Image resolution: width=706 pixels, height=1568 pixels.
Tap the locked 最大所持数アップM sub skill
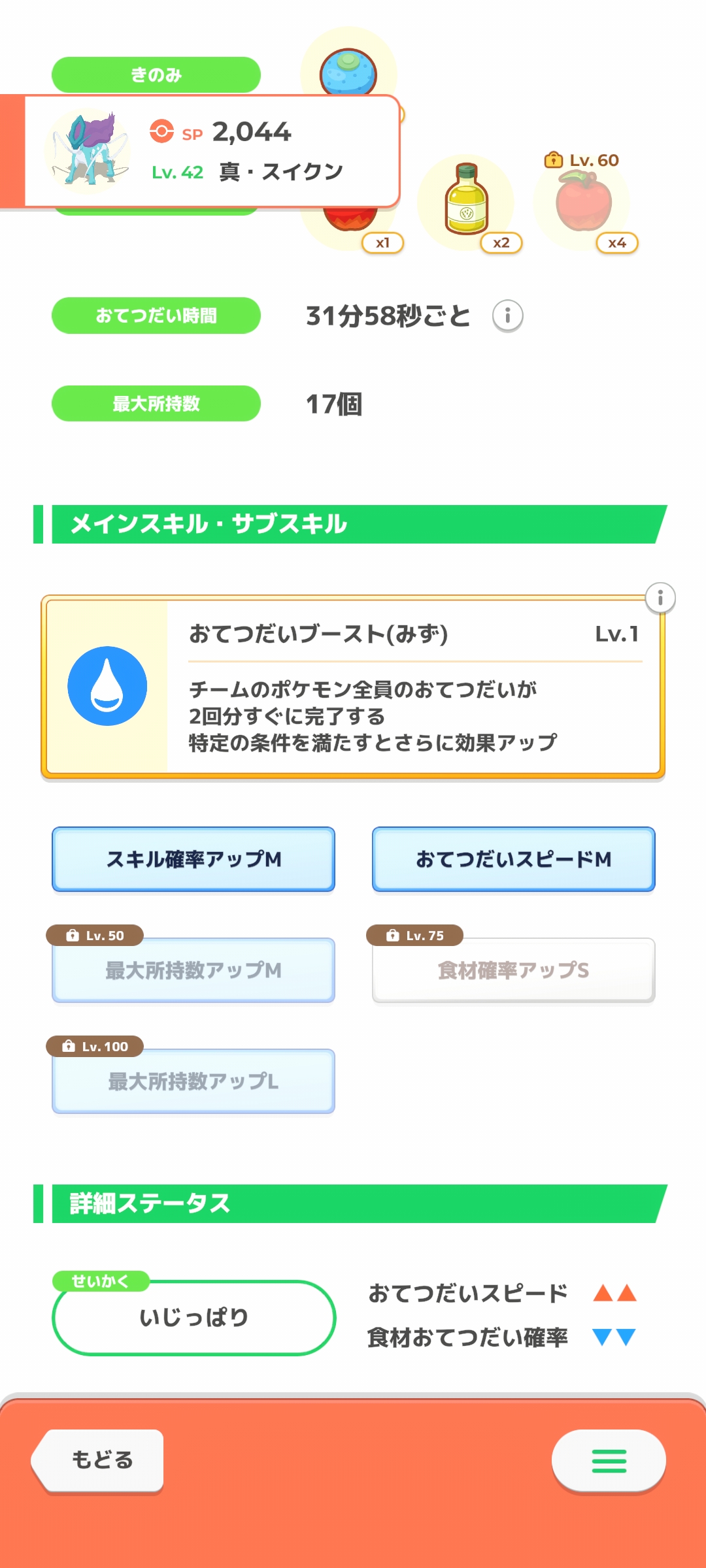coord(193,970)
